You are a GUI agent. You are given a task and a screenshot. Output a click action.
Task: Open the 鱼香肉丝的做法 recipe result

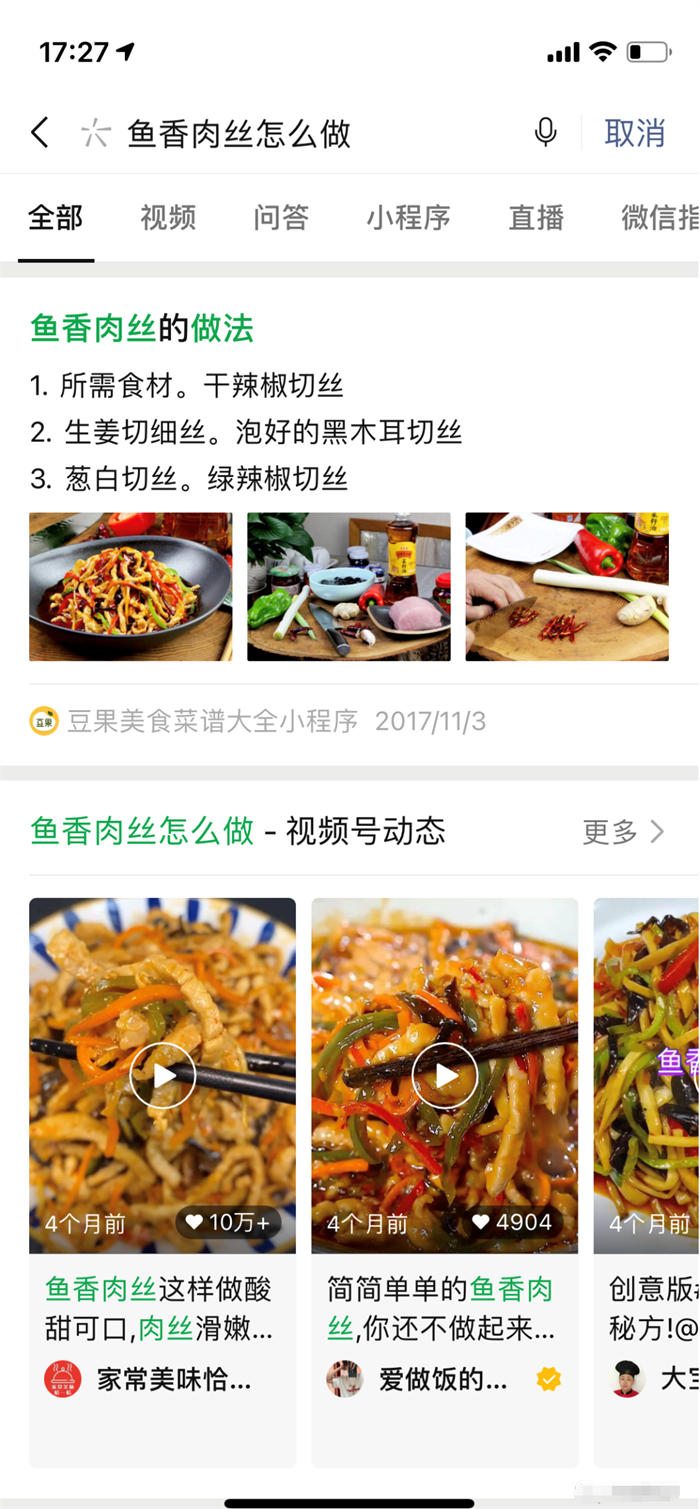coord(142,328)
